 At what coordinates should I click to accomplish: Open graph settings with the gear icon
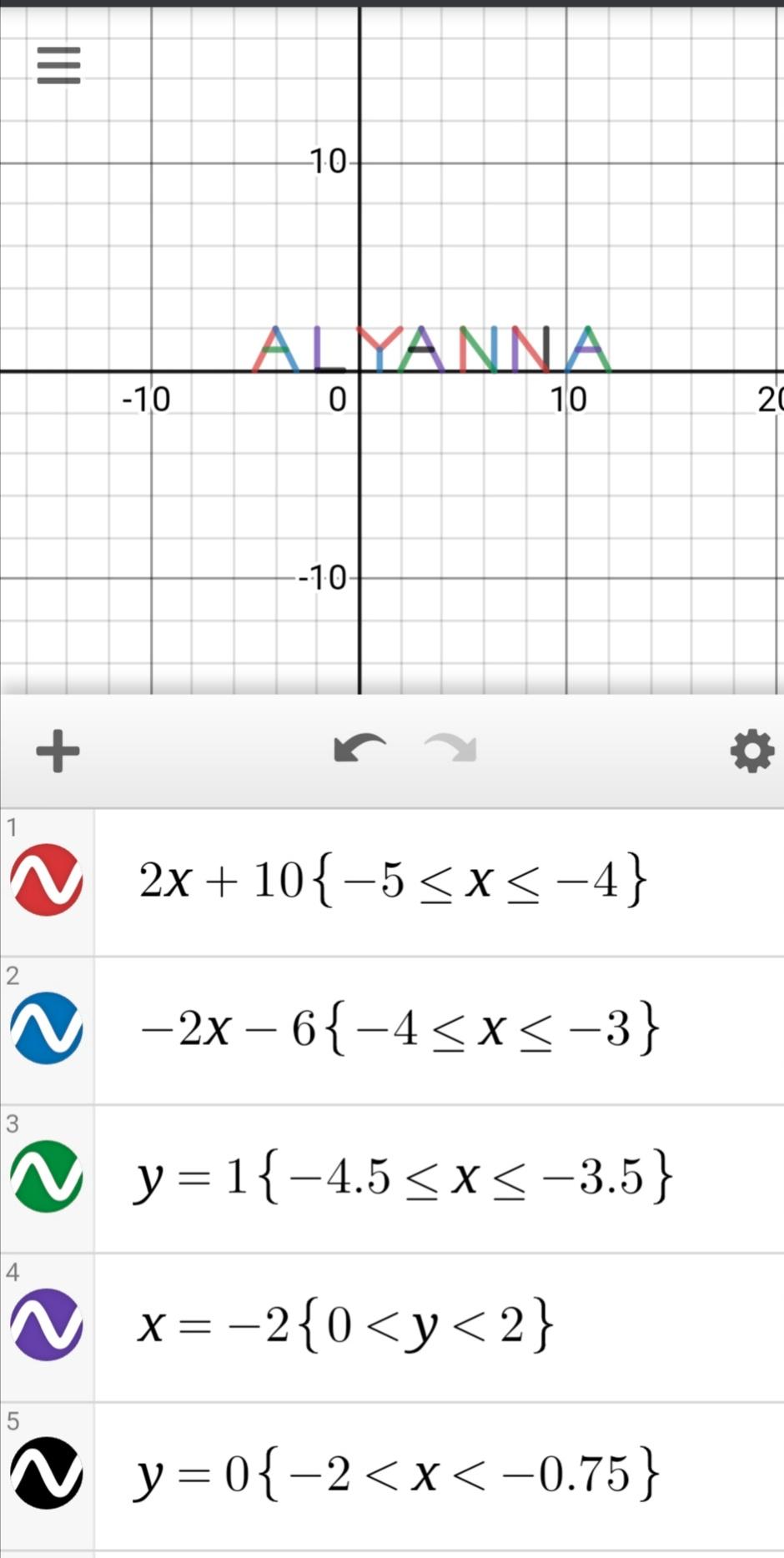[x=751, y=751]
